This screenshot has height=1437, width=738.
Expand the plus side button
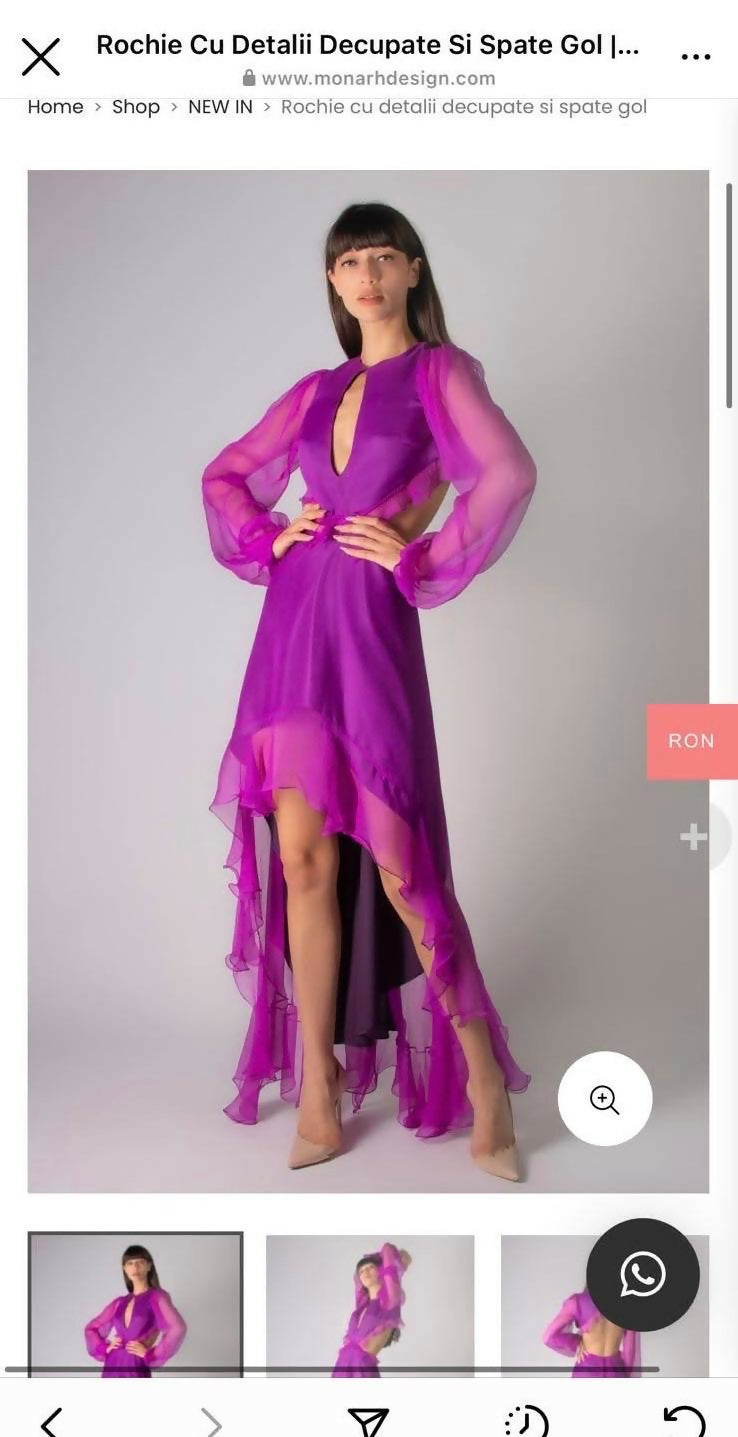(x=694, y=837)
